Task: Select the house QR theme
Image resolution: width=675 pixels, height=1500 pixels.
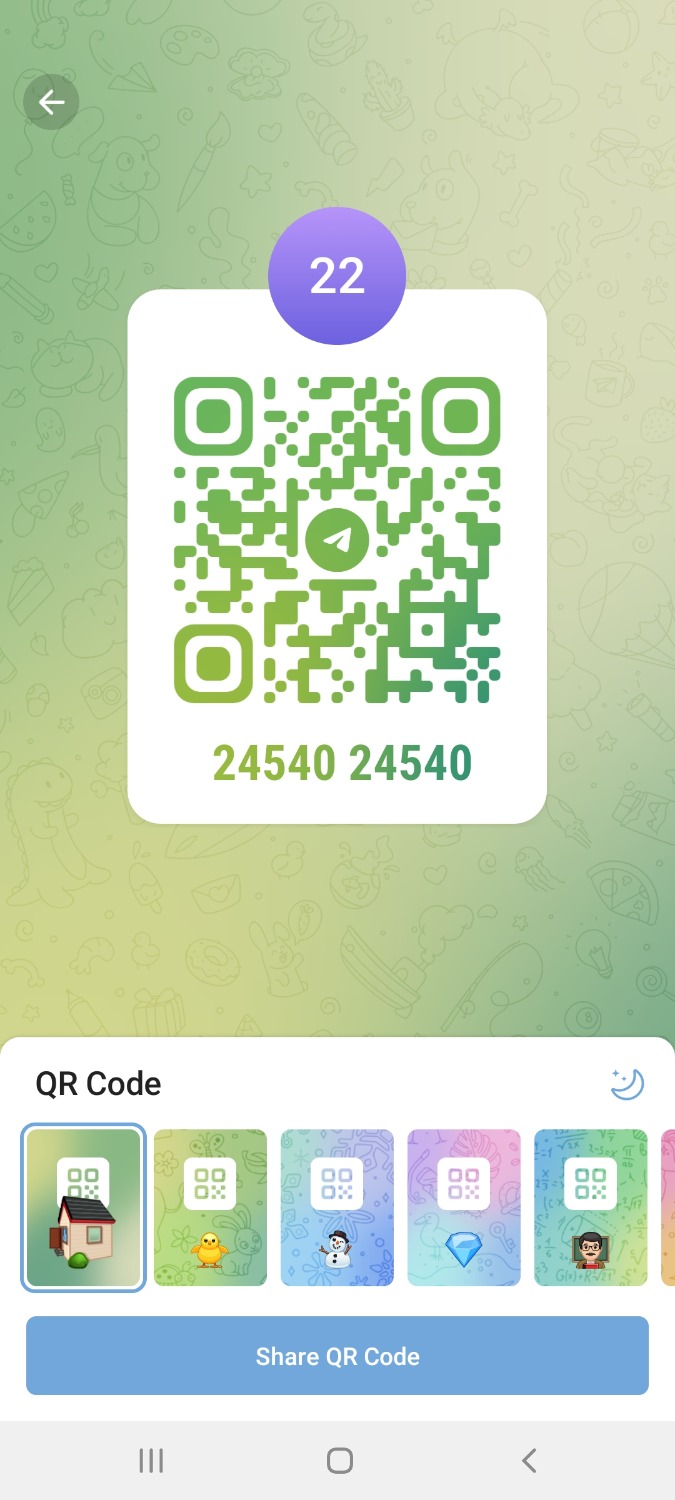Action: pyautogui.click(x=84, y=1207)
